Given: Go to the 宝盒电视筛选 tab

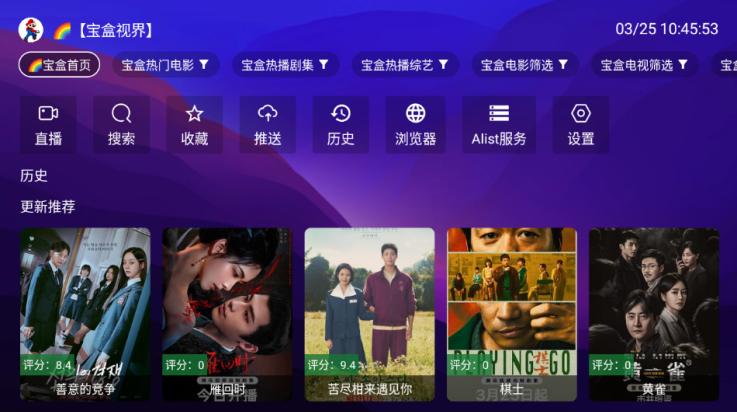Looking at the screenshot, I should click(x=644, y=65).
